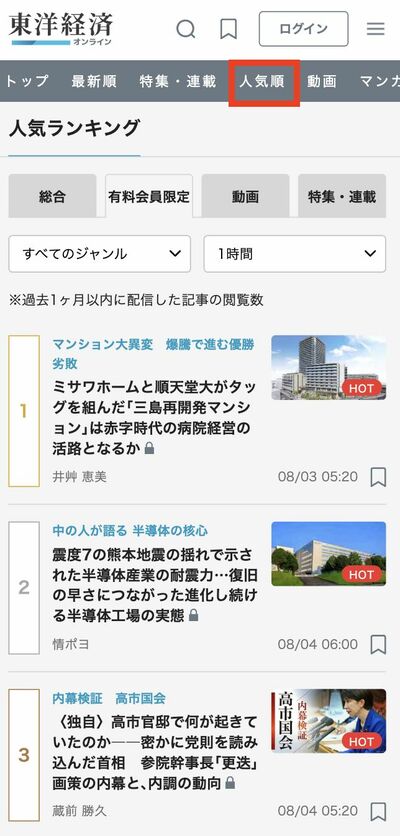The height and width of the screenshot is (836, 400).
Task: Expand the 1時間 period dropdown
Action: 295,254
